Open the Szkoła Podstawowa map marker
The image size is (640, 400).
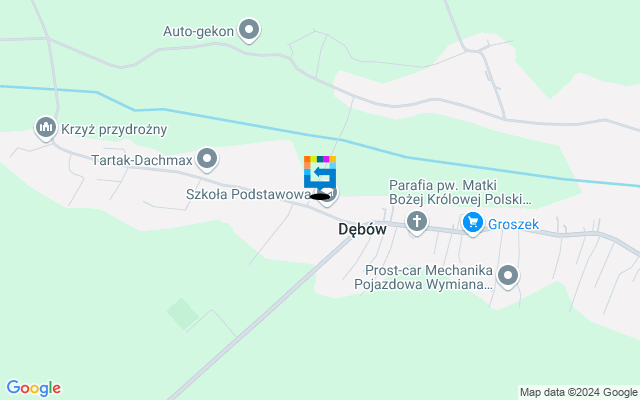(329, 192)
